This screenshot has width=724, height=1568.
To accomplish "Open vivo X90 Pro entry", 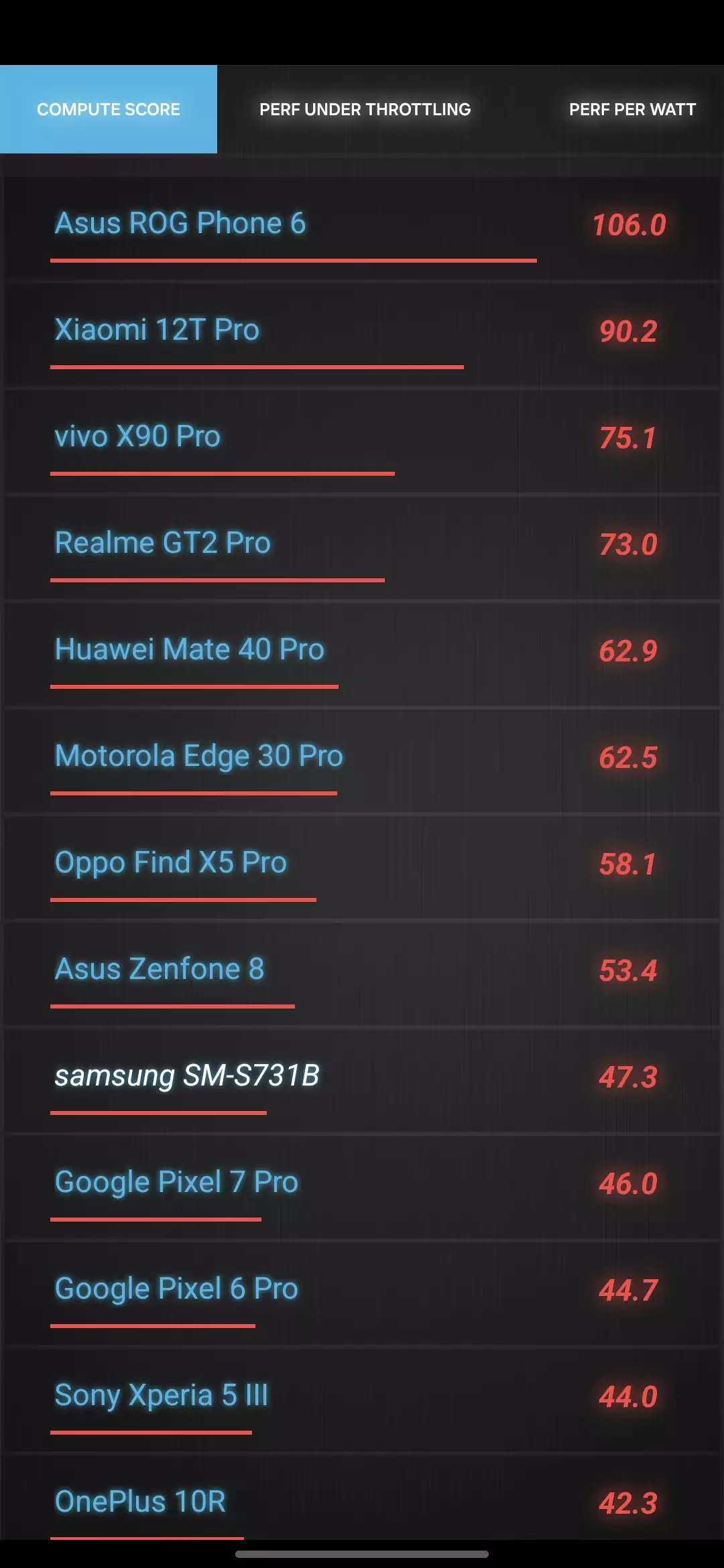I will 137,437.
